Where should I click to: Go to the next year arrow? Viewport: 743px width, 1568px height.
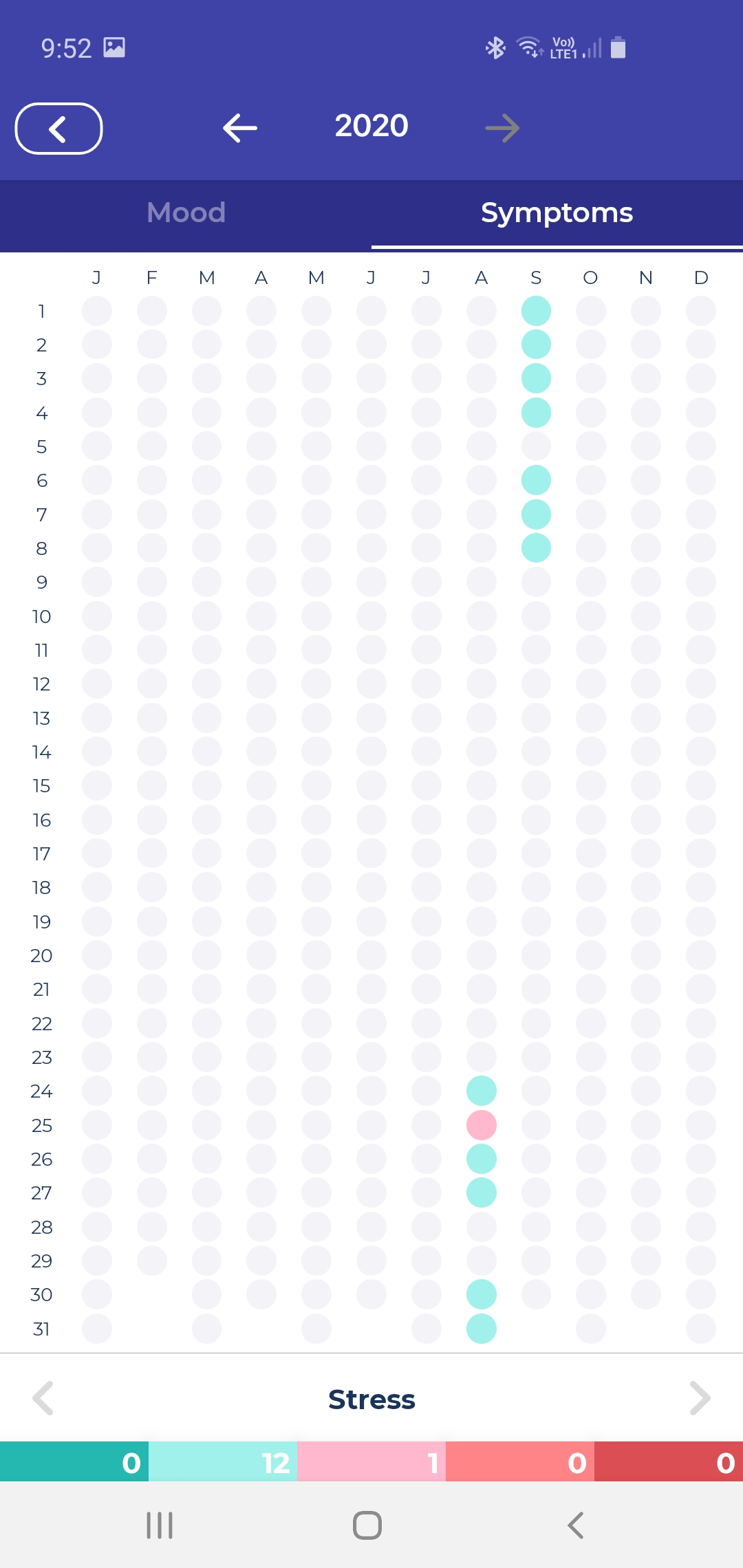[x=502, y=128]
